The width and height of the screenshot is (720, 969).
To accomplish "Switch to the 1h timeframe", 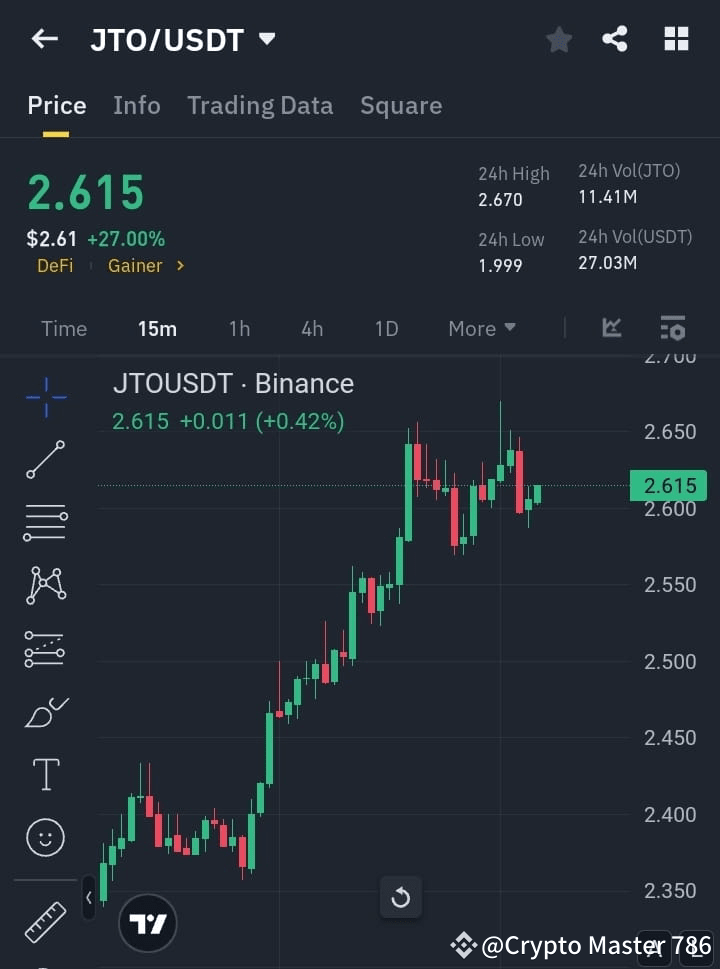I will click(x=239, y=328).
